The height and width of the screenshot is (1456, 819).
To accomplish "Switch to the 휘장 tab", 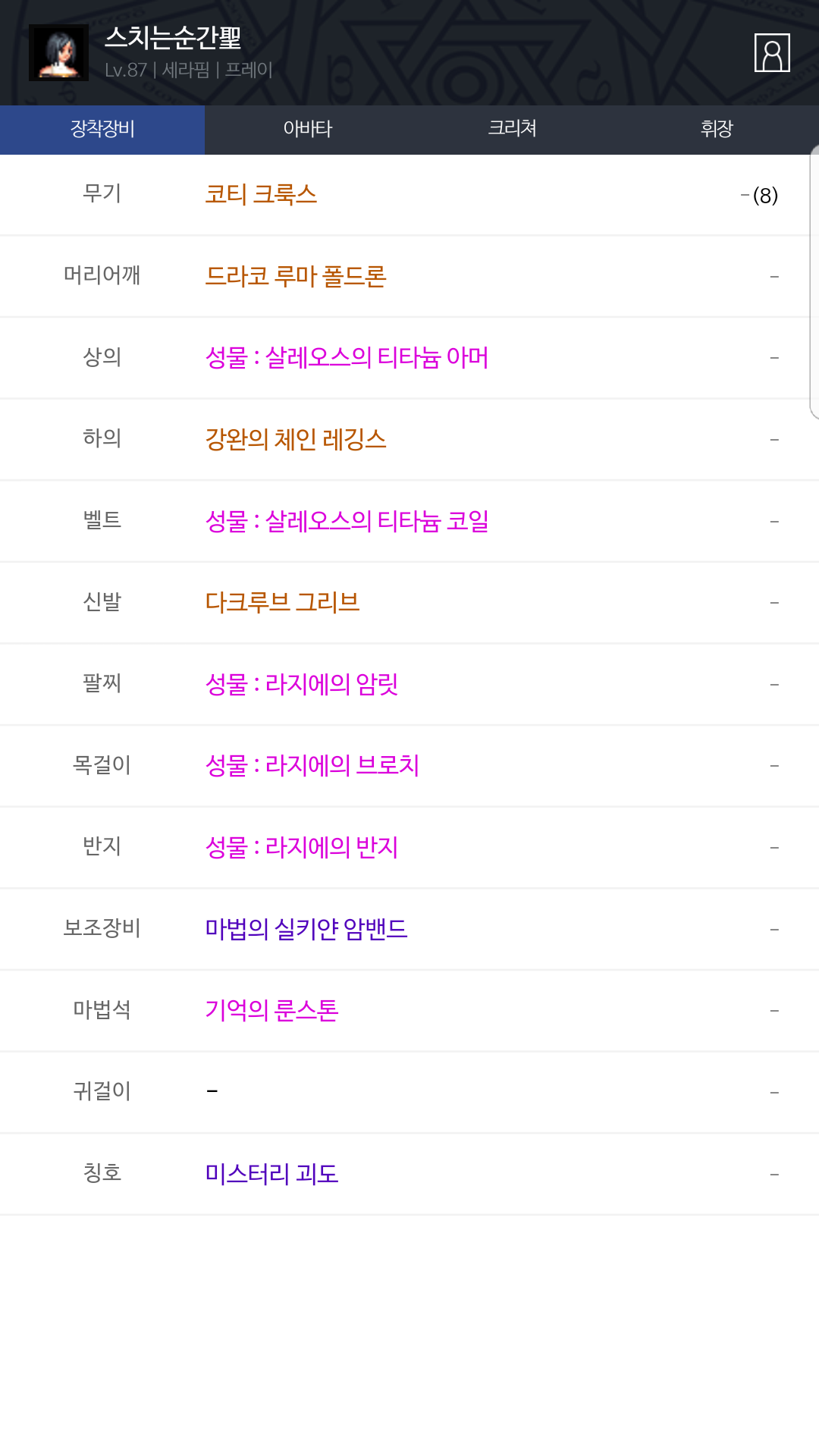I will (717, 129).
